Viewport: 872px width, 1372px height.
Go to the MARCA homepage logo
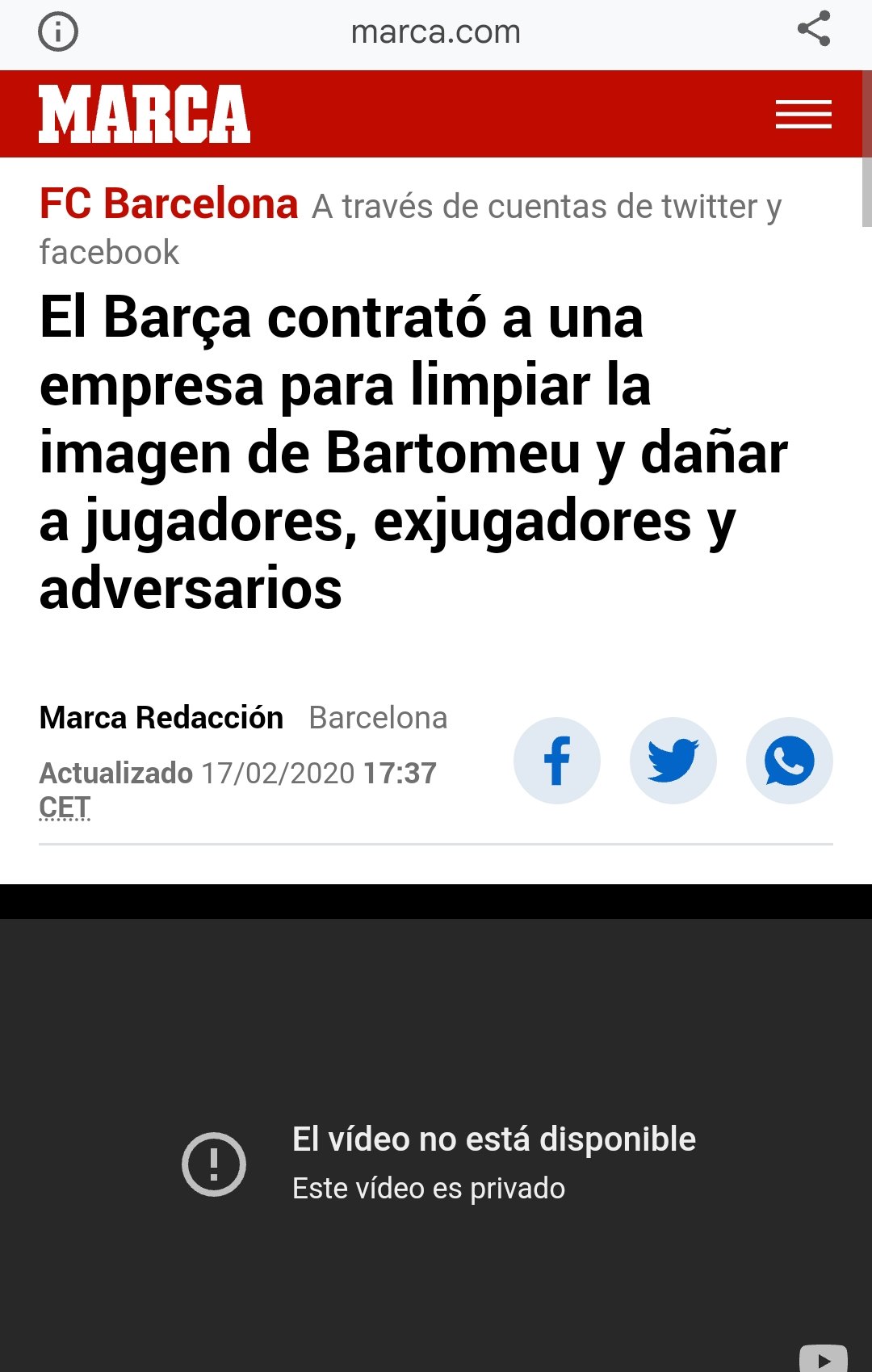(x=145, y=114)
